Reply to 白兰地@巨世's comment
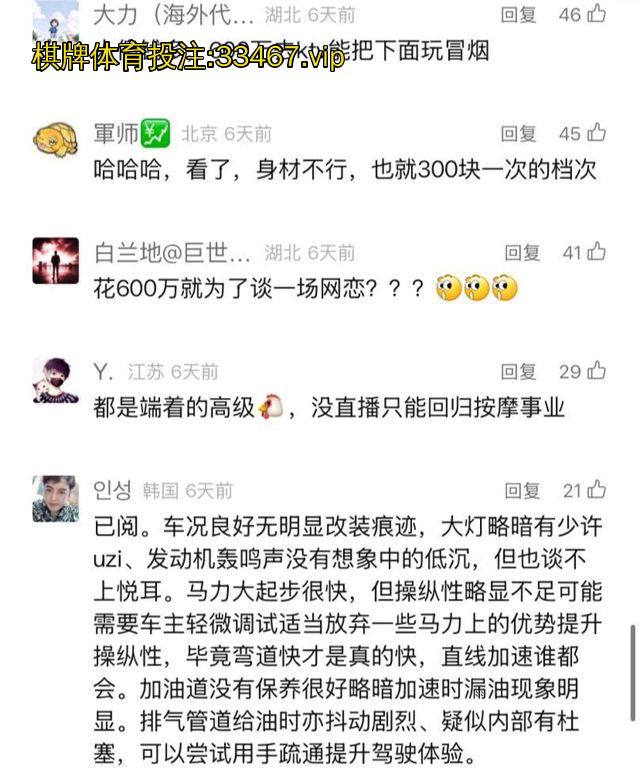The height and width of the screenshot is (778, 640). click(521, 253)
